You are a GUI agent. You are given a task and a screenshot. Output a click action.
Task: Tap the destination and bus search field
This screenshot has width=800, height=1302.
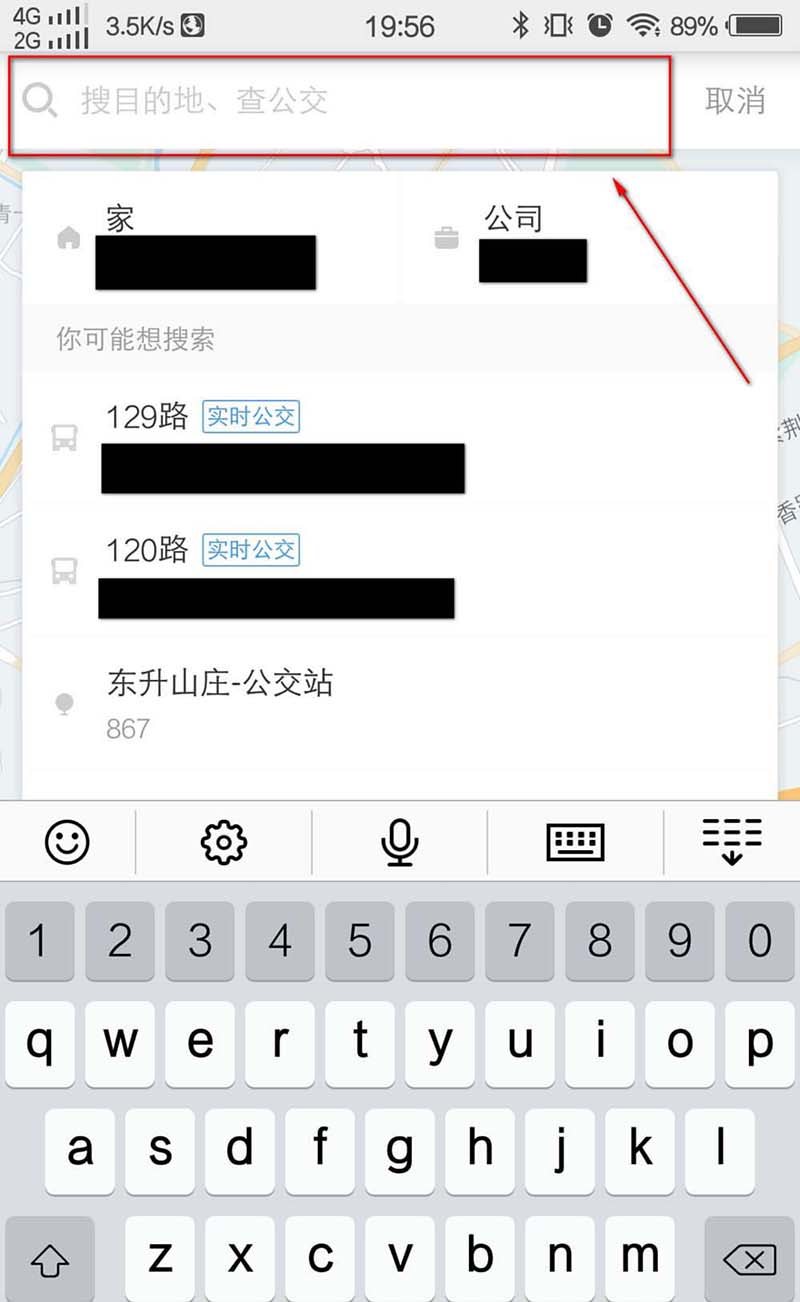(x=340, y=102)
